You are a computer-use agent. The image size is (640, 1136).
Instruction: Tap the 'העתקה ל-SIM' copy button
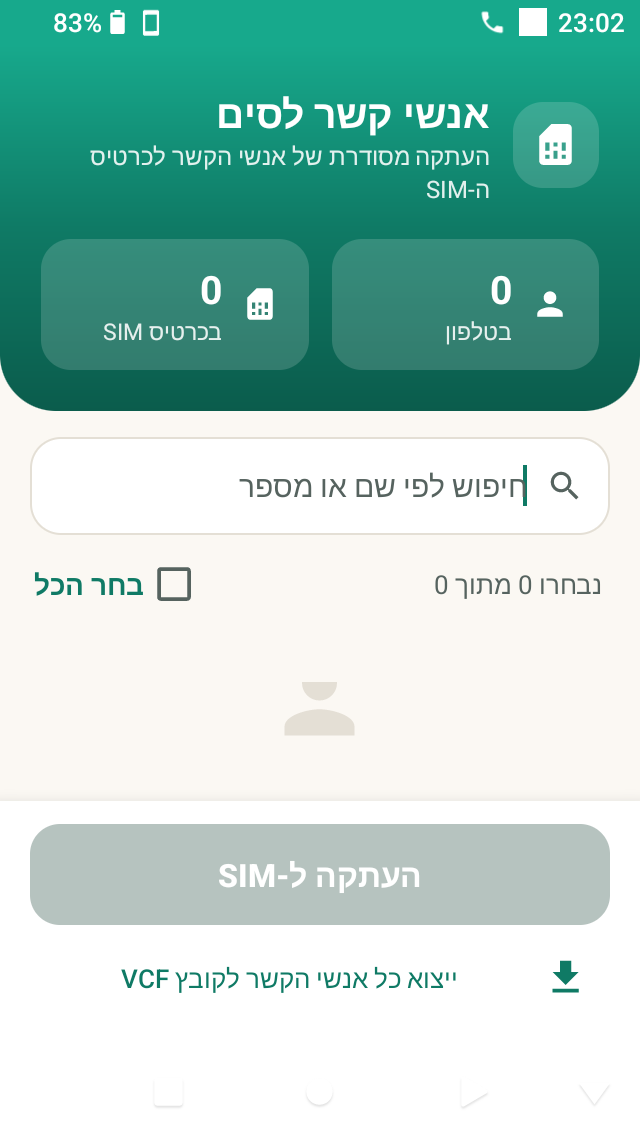(320, 874)
